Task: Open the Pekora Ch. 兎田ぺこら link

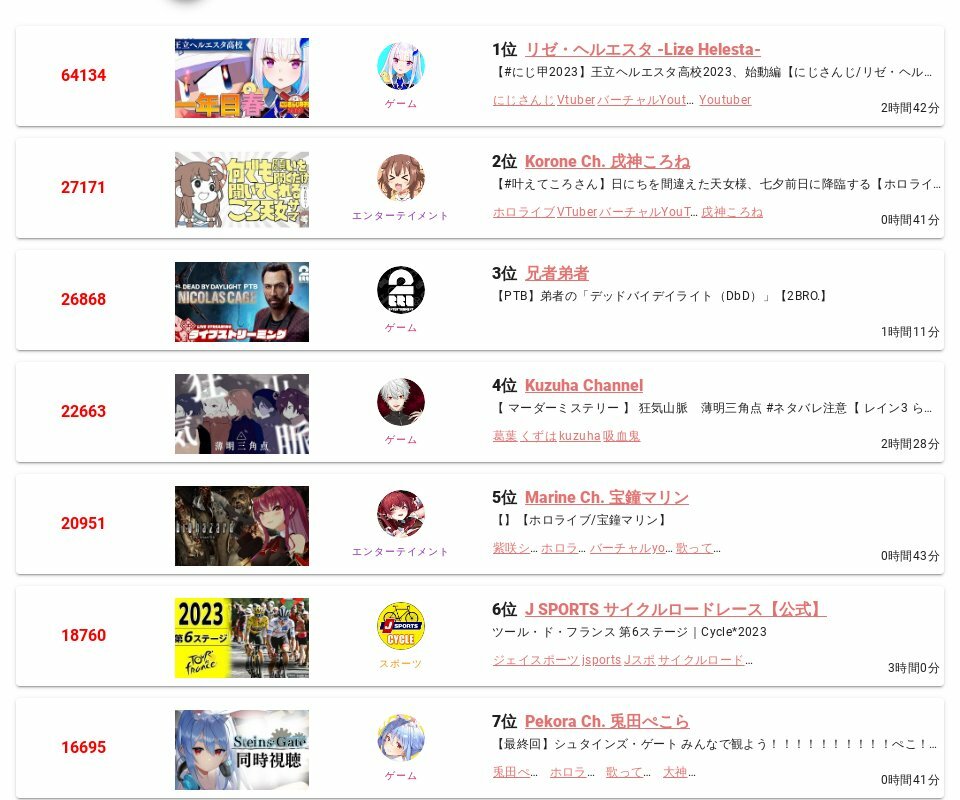Action: click(606, 722)
